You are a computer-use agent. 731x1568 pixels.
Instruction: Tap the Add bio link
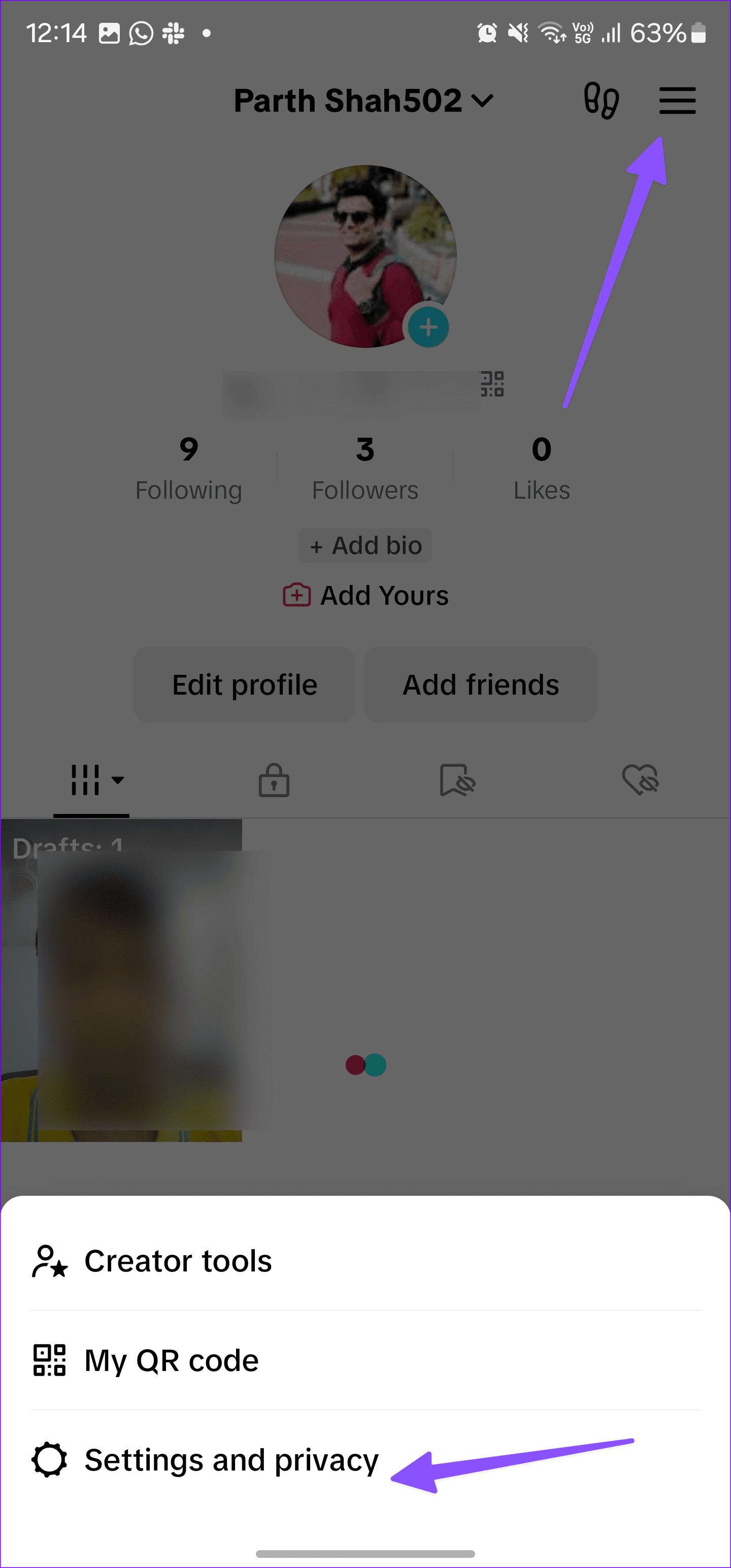coord(364,545)
